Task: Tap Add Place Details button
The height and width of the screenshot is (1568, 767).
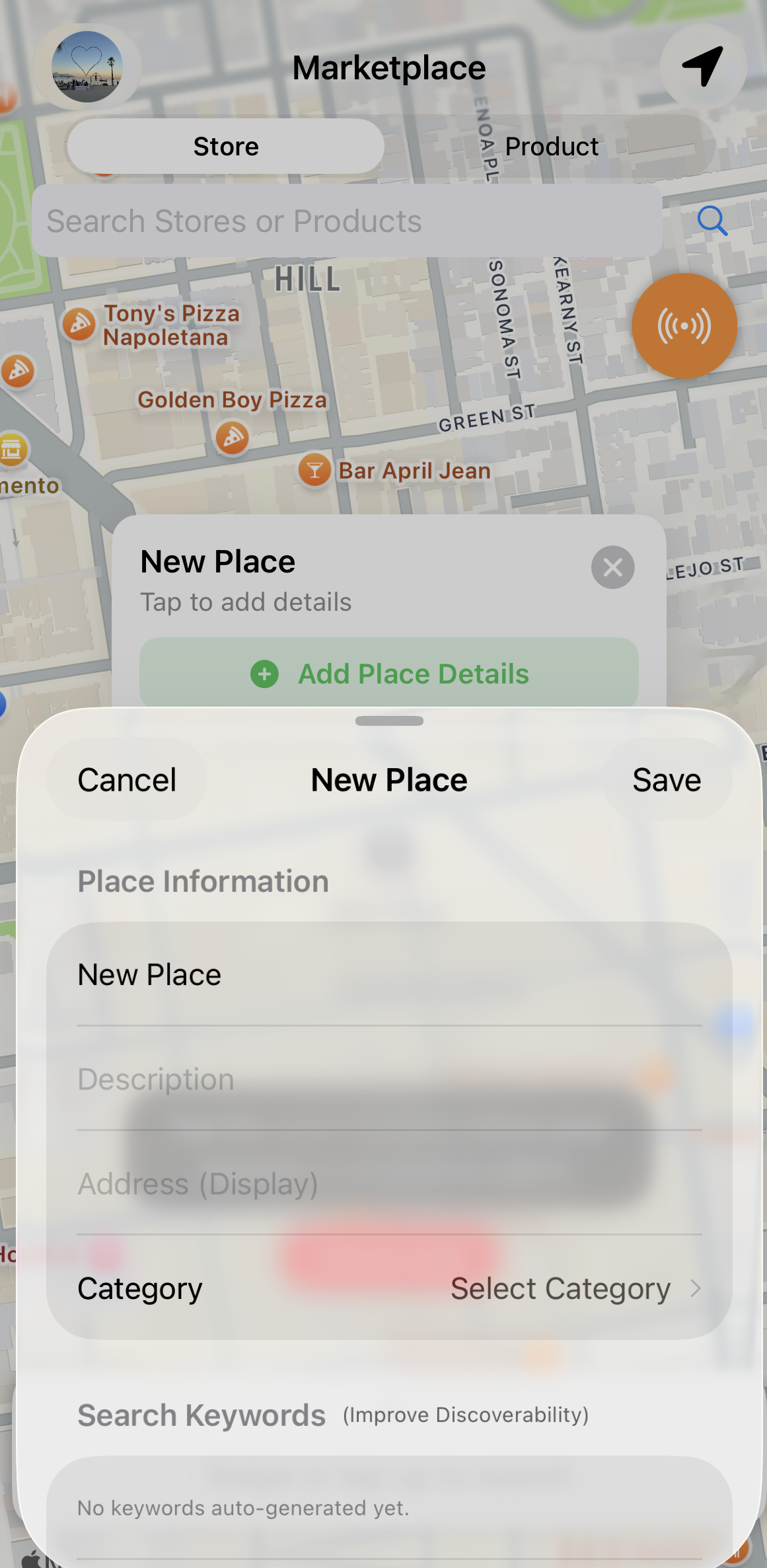Action: point(389,674)
